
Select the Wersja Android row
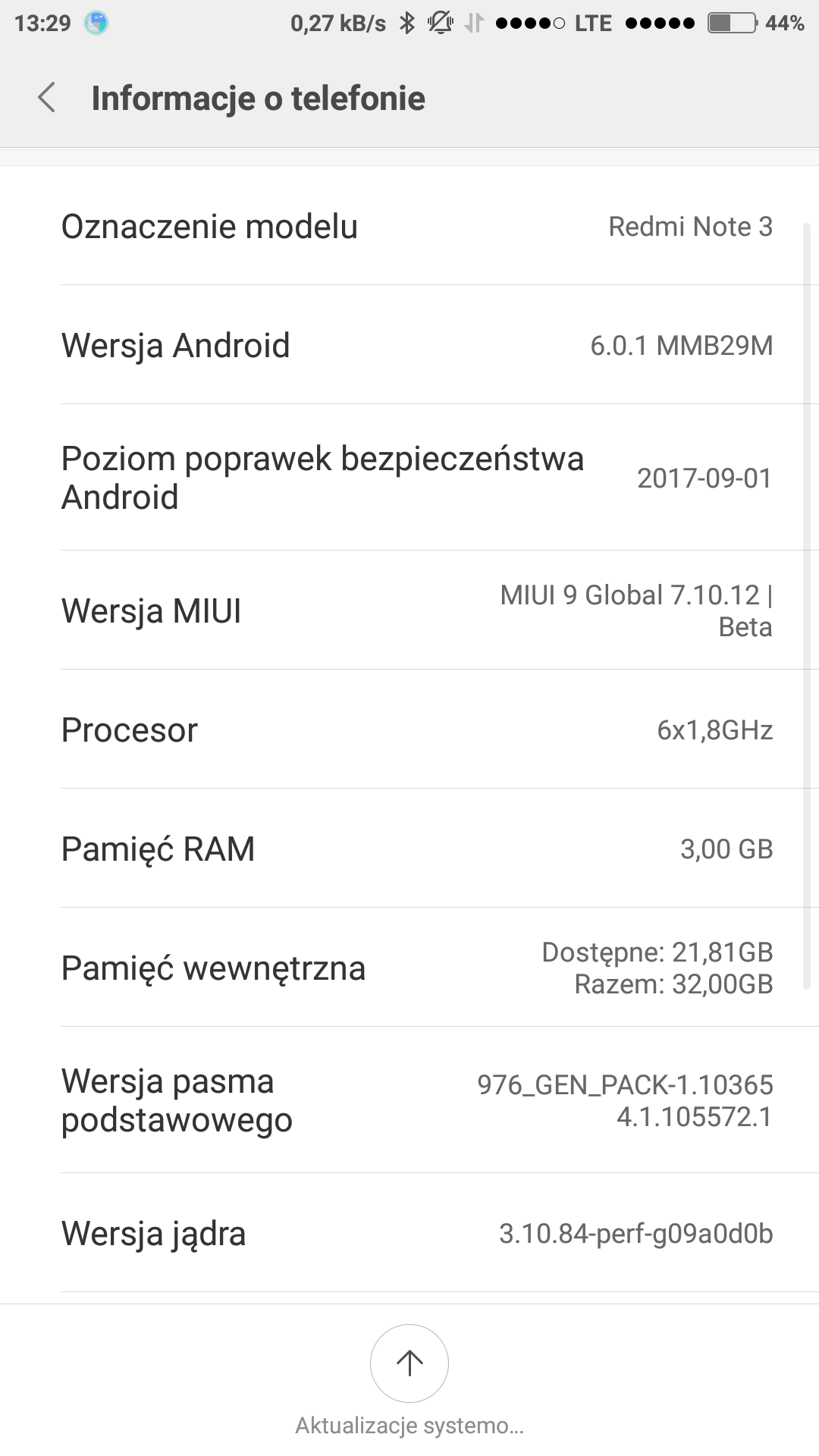point(409,346)
